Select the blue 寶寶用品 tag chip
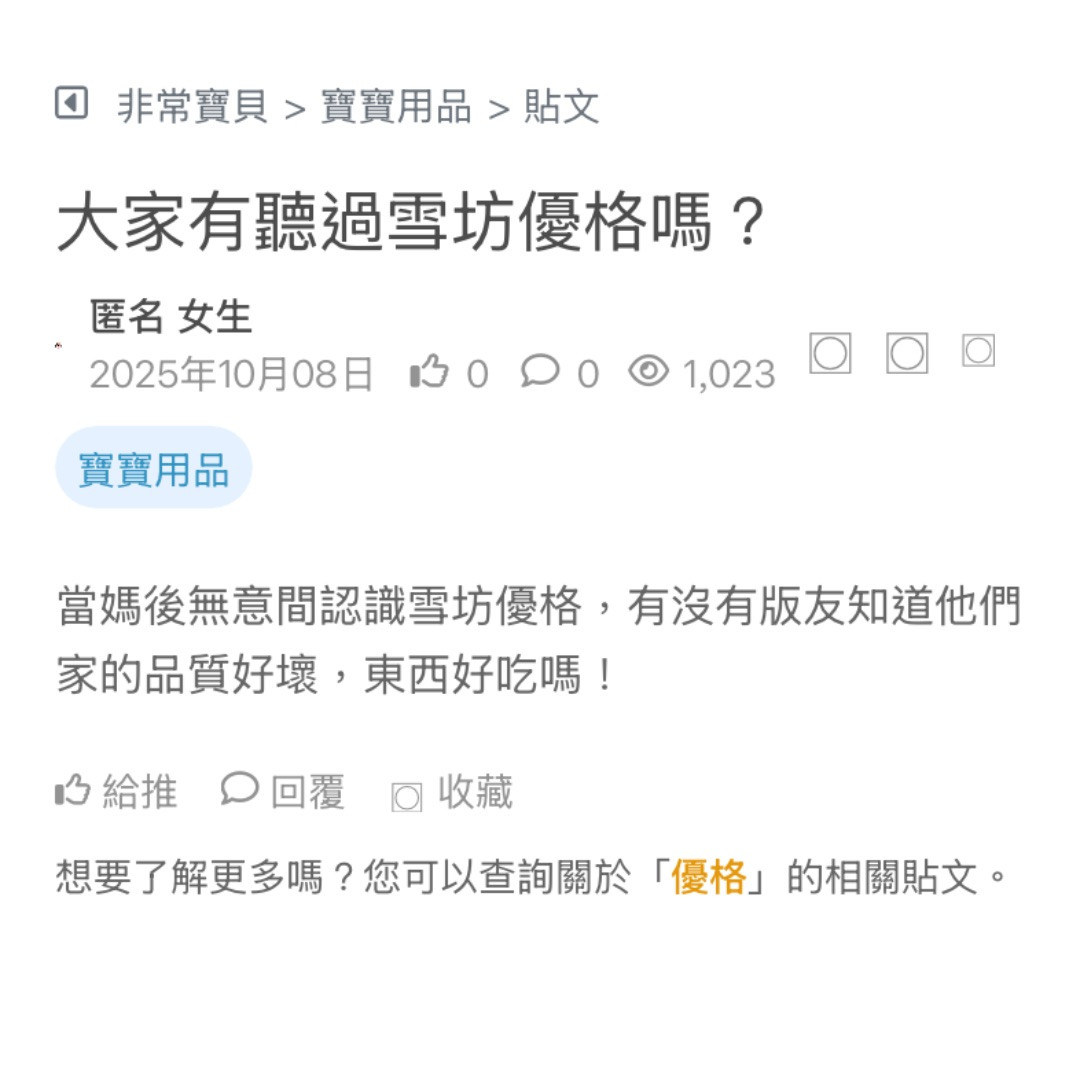 154,468
